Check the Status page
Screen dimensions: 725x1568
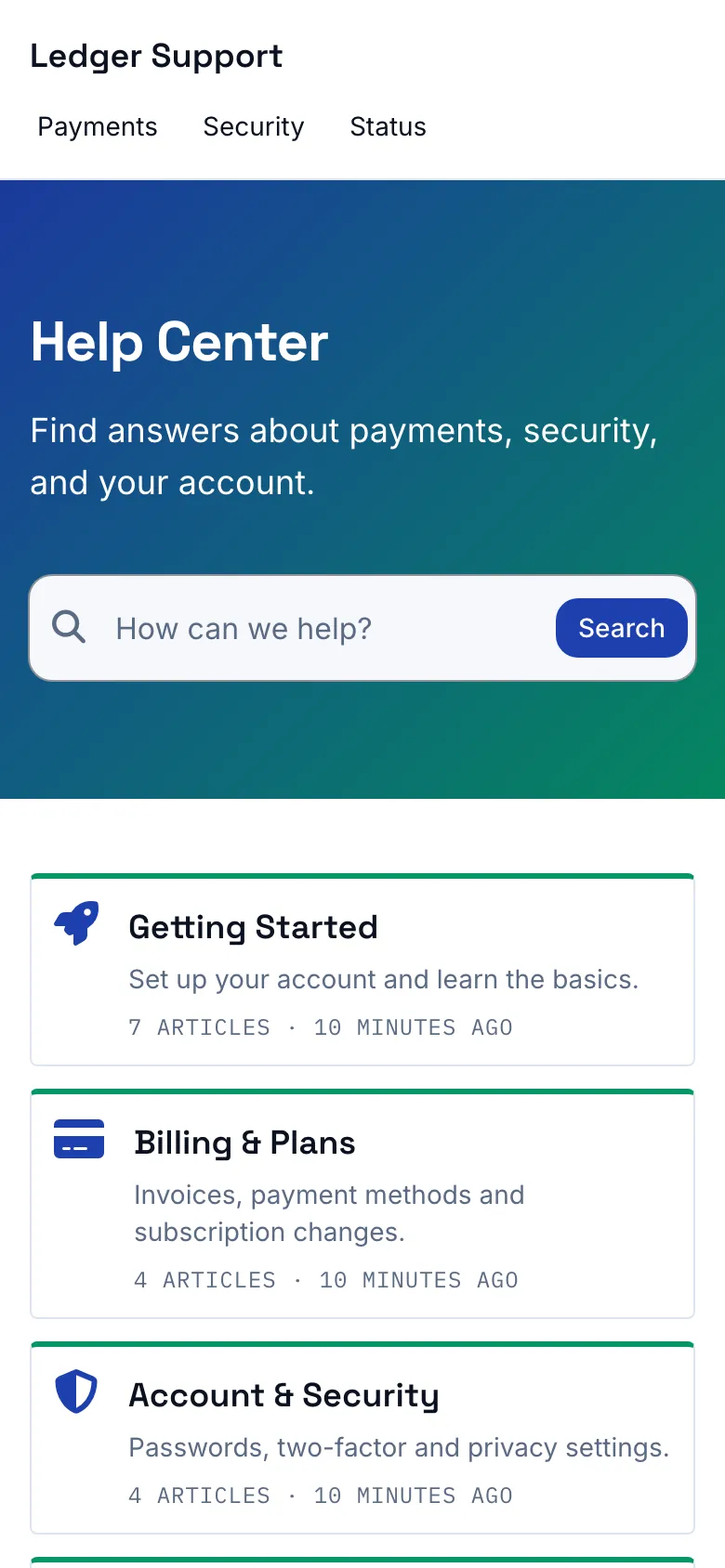pos(388,126)
